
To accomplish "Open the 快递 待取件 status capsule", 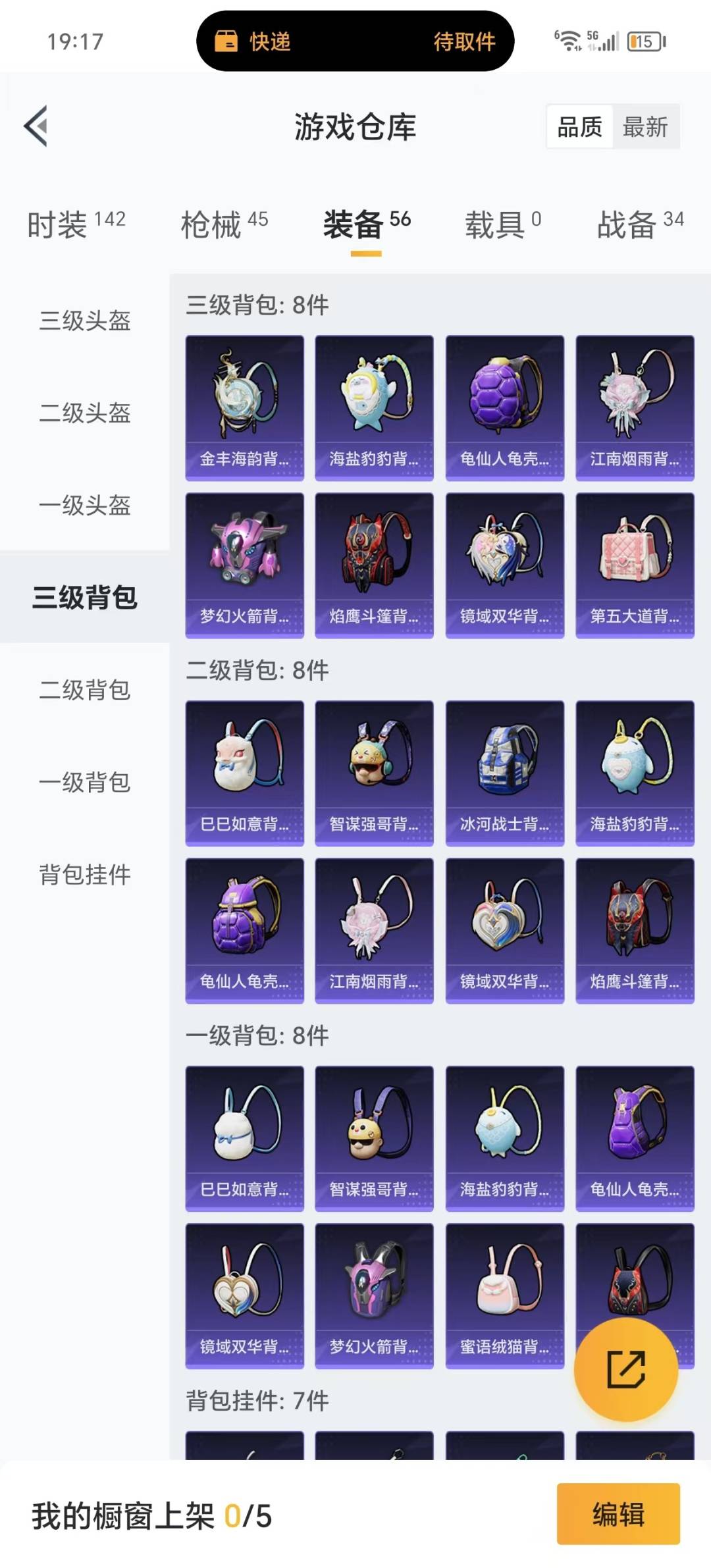I will pyautogui.click(x=355, y=41).
